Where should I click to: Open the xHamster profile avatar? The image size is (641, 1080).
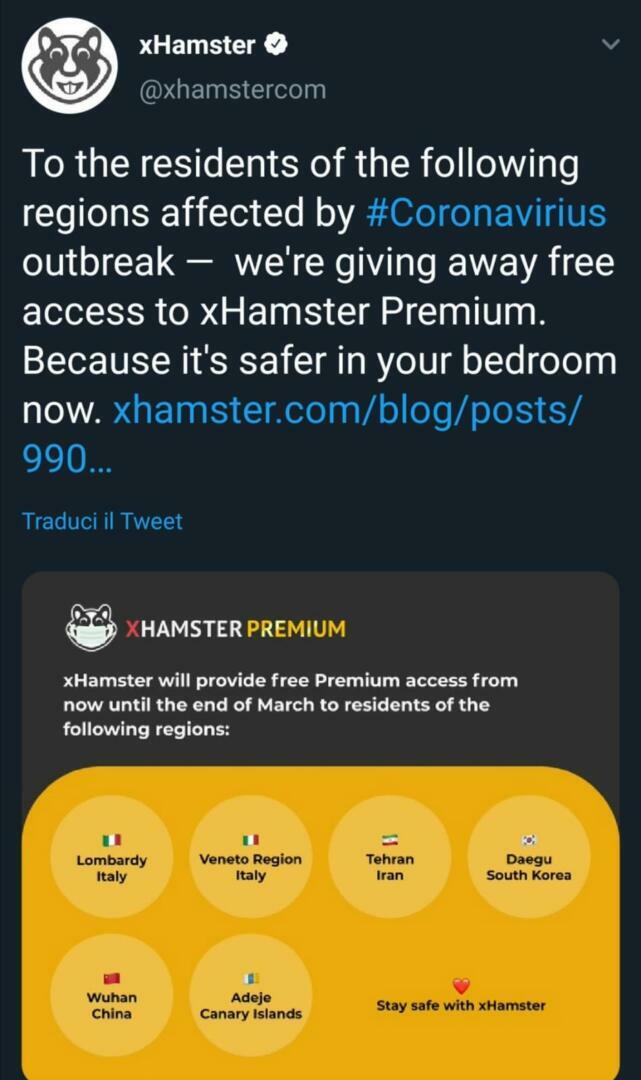click(x=70, y=66)
